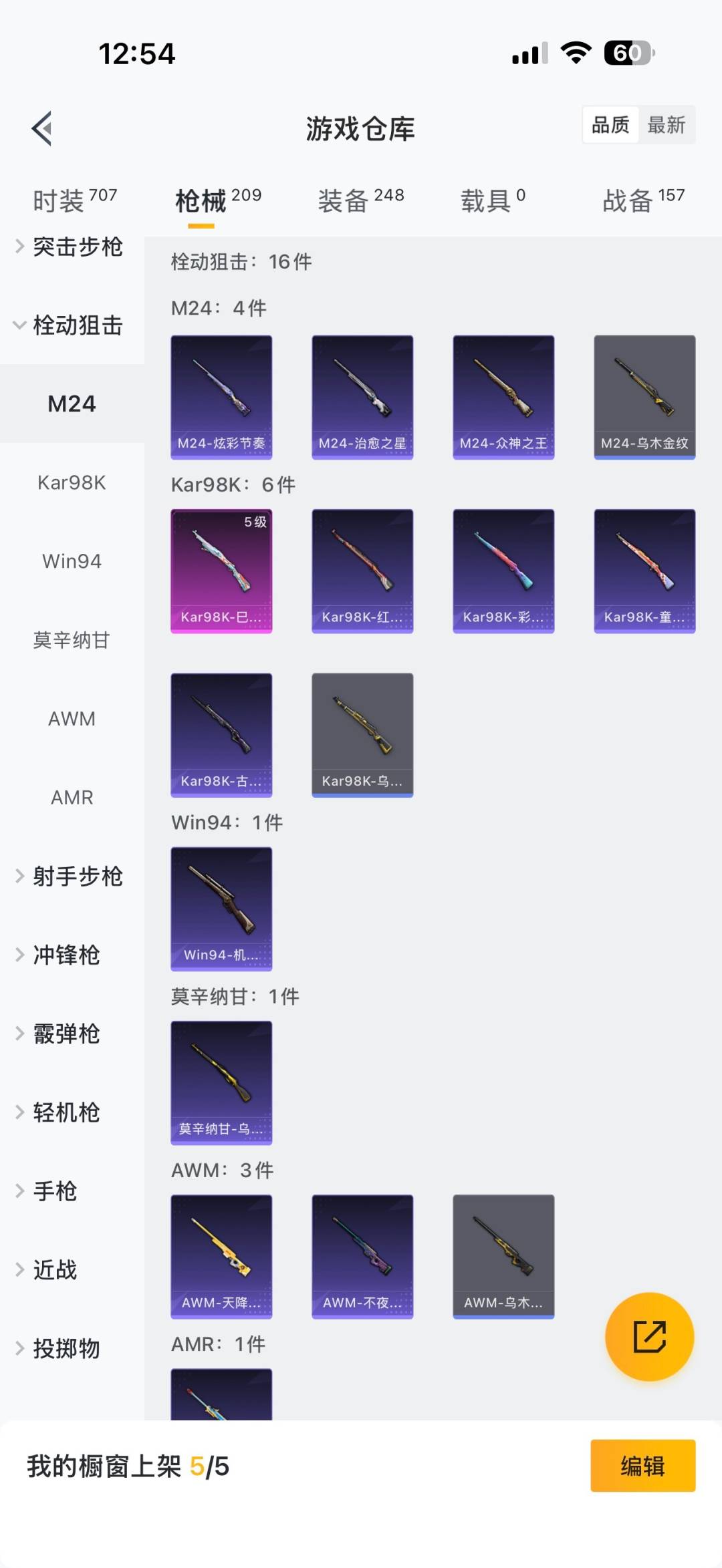Viewport: 722px width, 1568px height.
Task: Select AWM in the side list
Action: pos(72,719)
